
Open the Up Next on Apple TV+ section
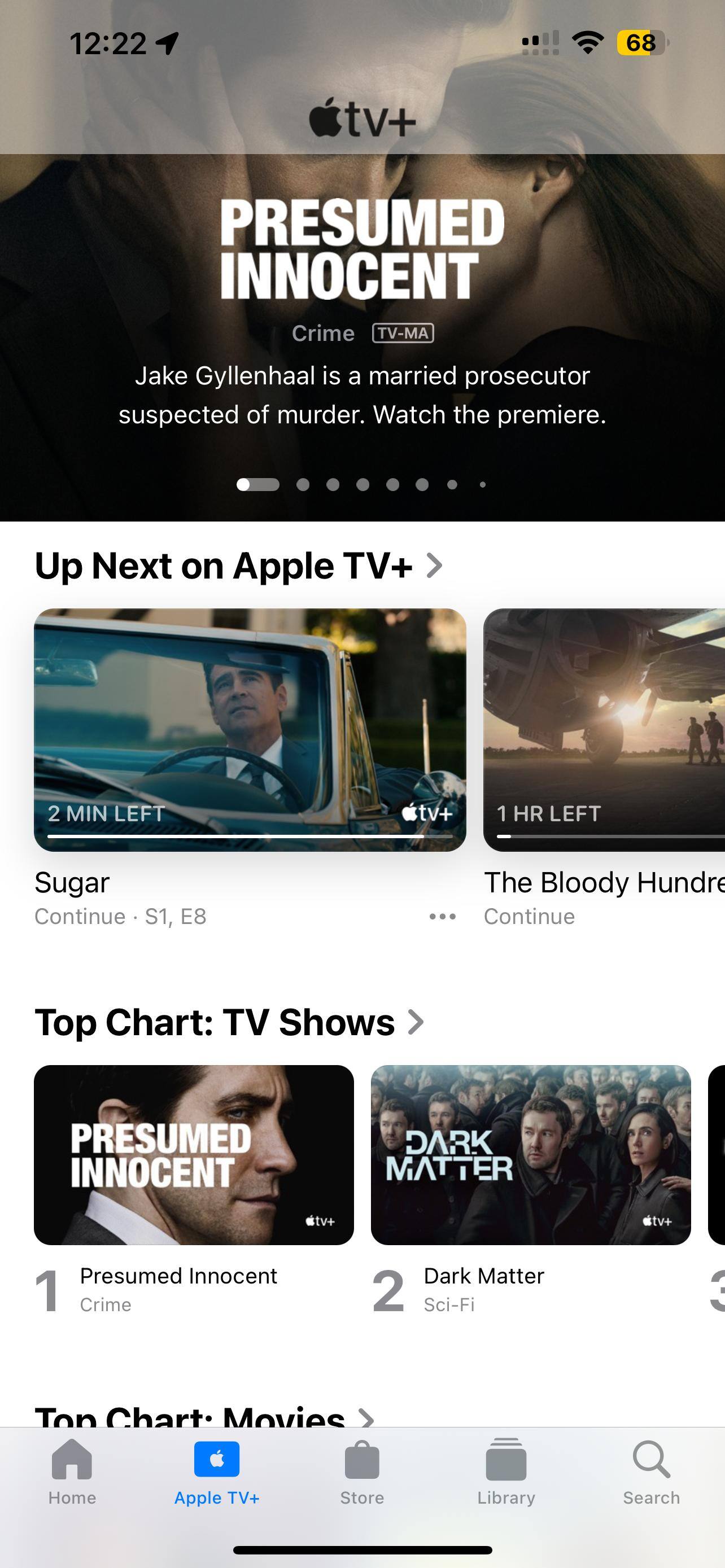coord(237,566)
